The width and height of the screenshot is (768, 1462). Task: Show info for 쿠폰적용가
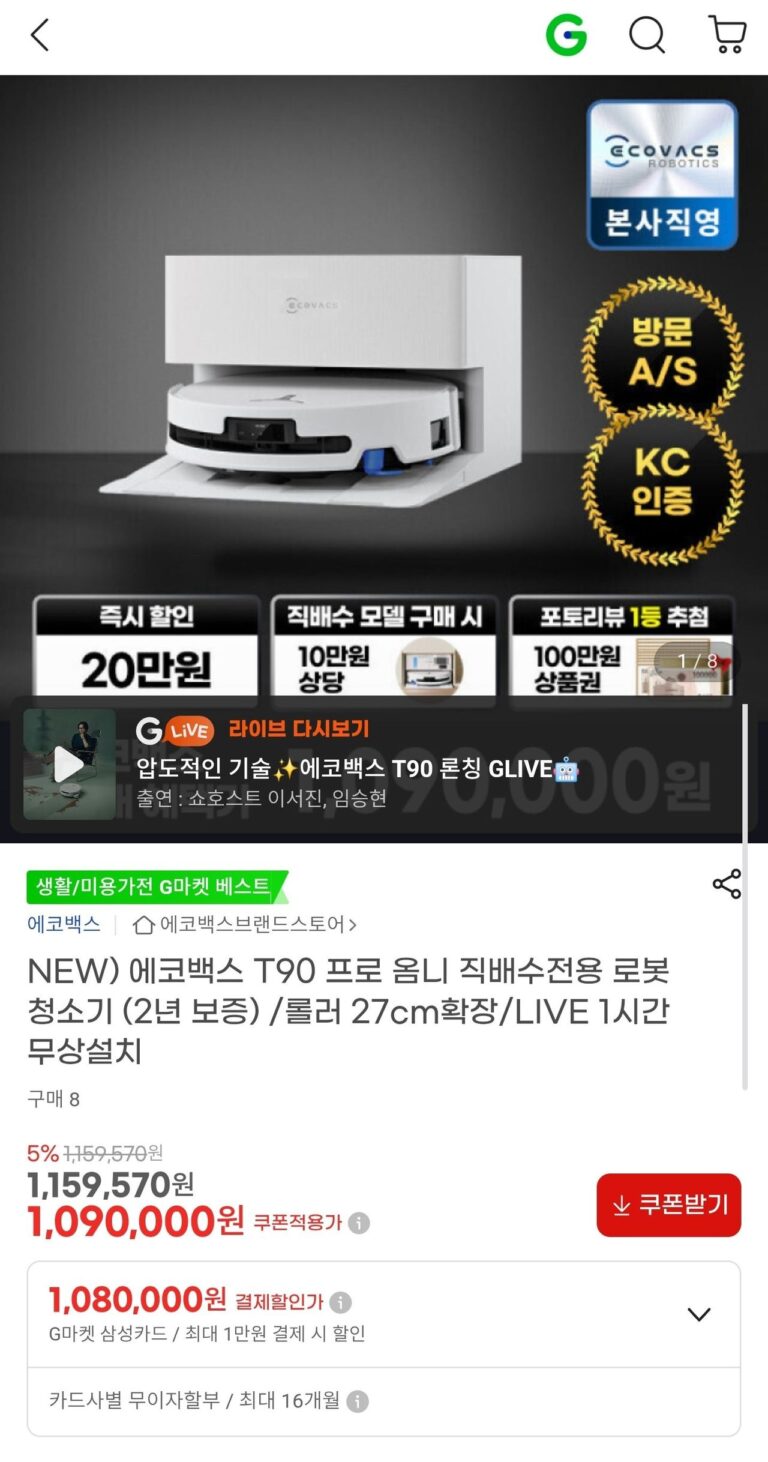pos(359,1223)
